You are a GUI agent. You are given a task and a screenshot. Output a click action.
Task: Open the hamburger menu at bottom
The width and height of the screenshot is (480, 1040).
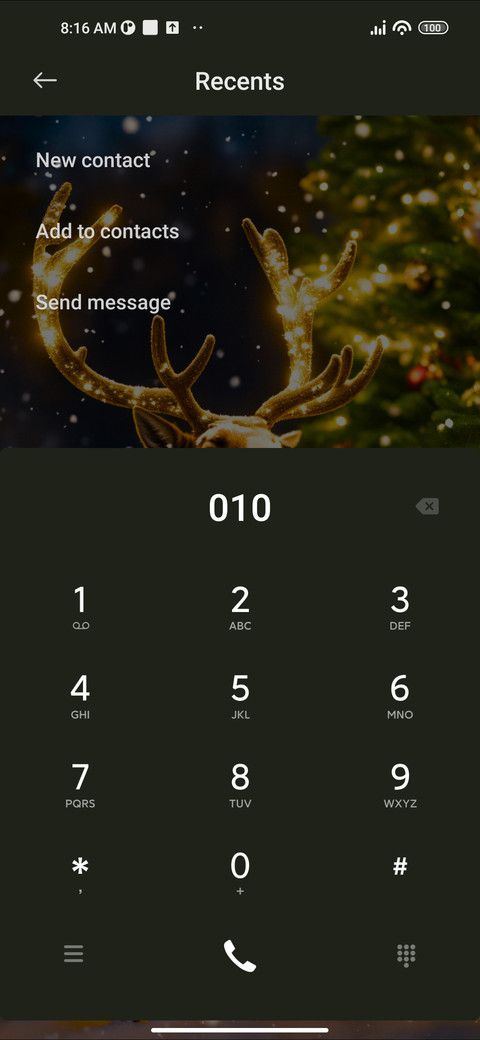74,954
